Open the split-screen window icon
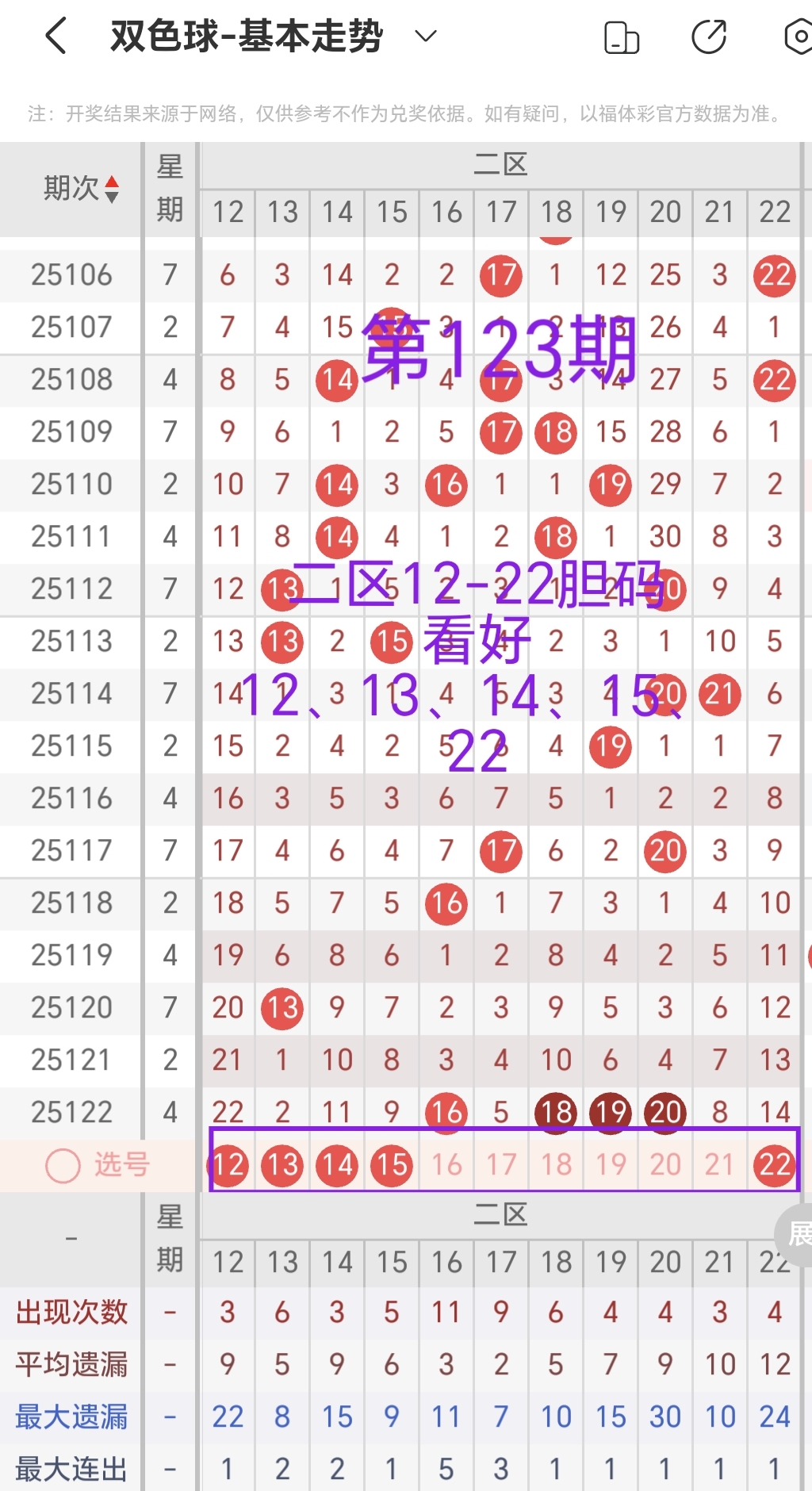The width and height of the screenshot is (812, 1491). (622, 36)
